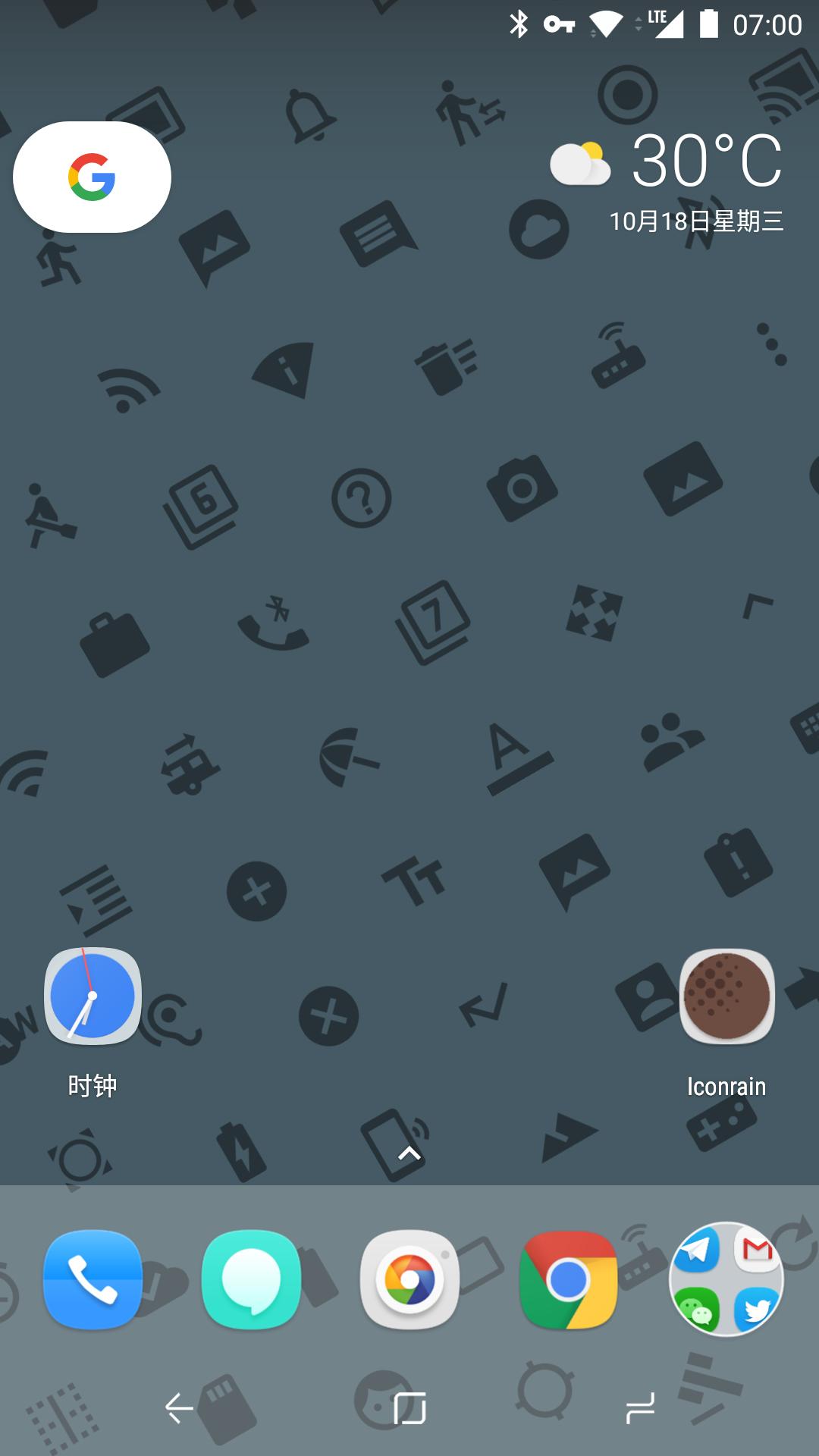Open the folder with Telegram and Gmail
819x1456 pixels.
point(726,1279)
